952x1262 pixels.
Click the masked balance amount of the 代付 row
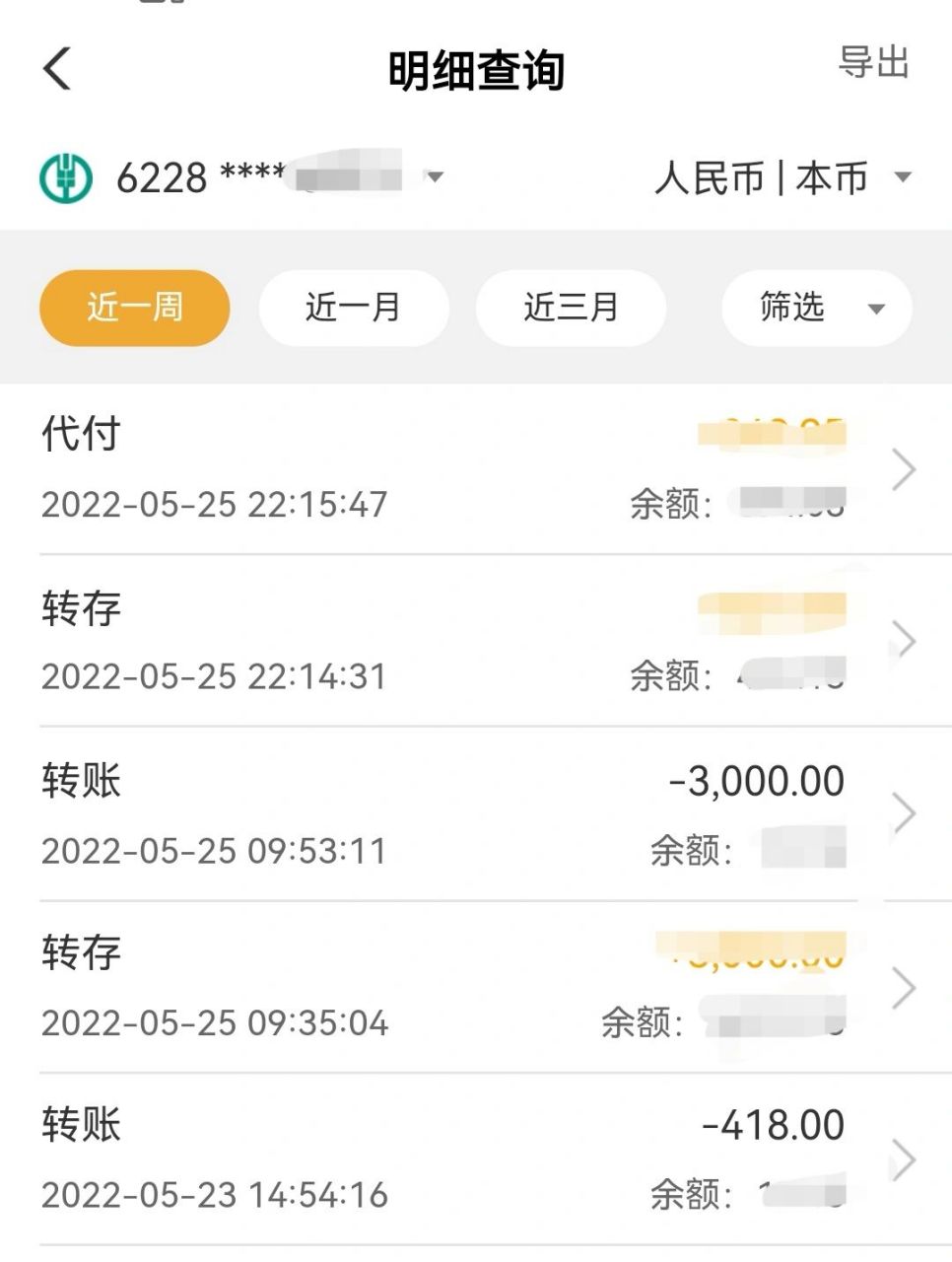788,502
